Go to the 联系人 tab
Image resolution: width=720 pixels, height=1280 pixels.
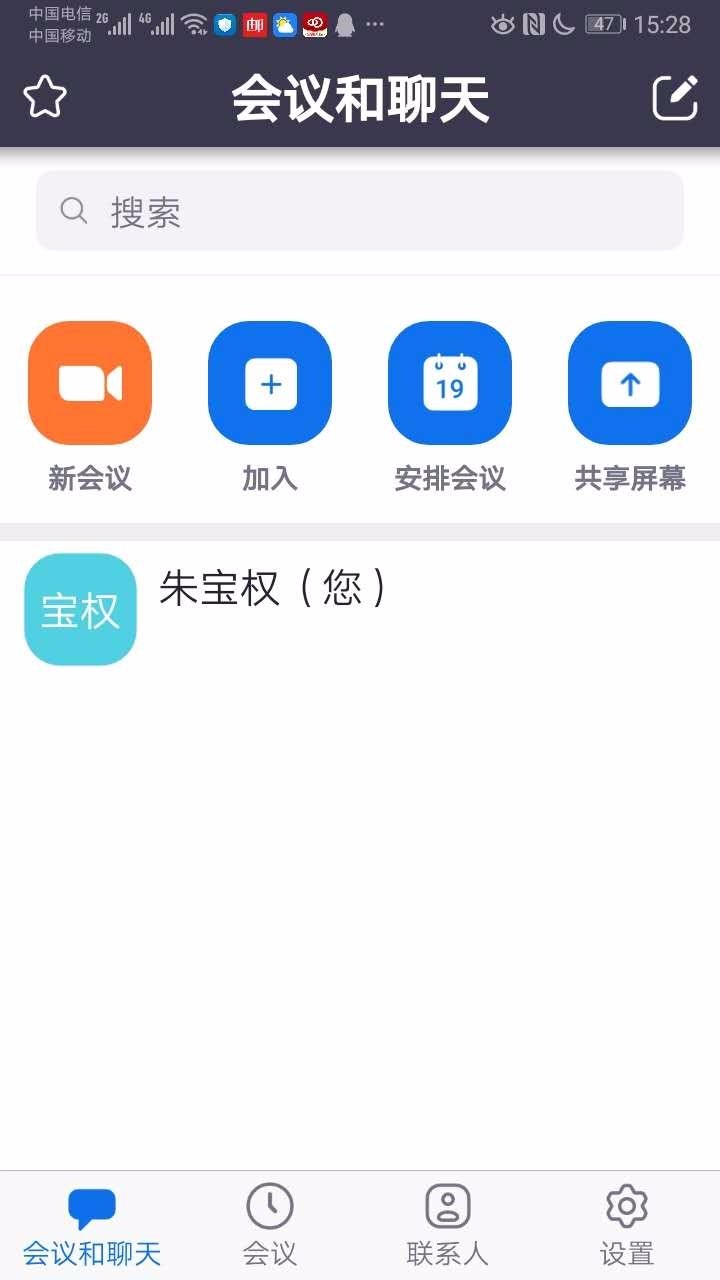[448, 1225]
